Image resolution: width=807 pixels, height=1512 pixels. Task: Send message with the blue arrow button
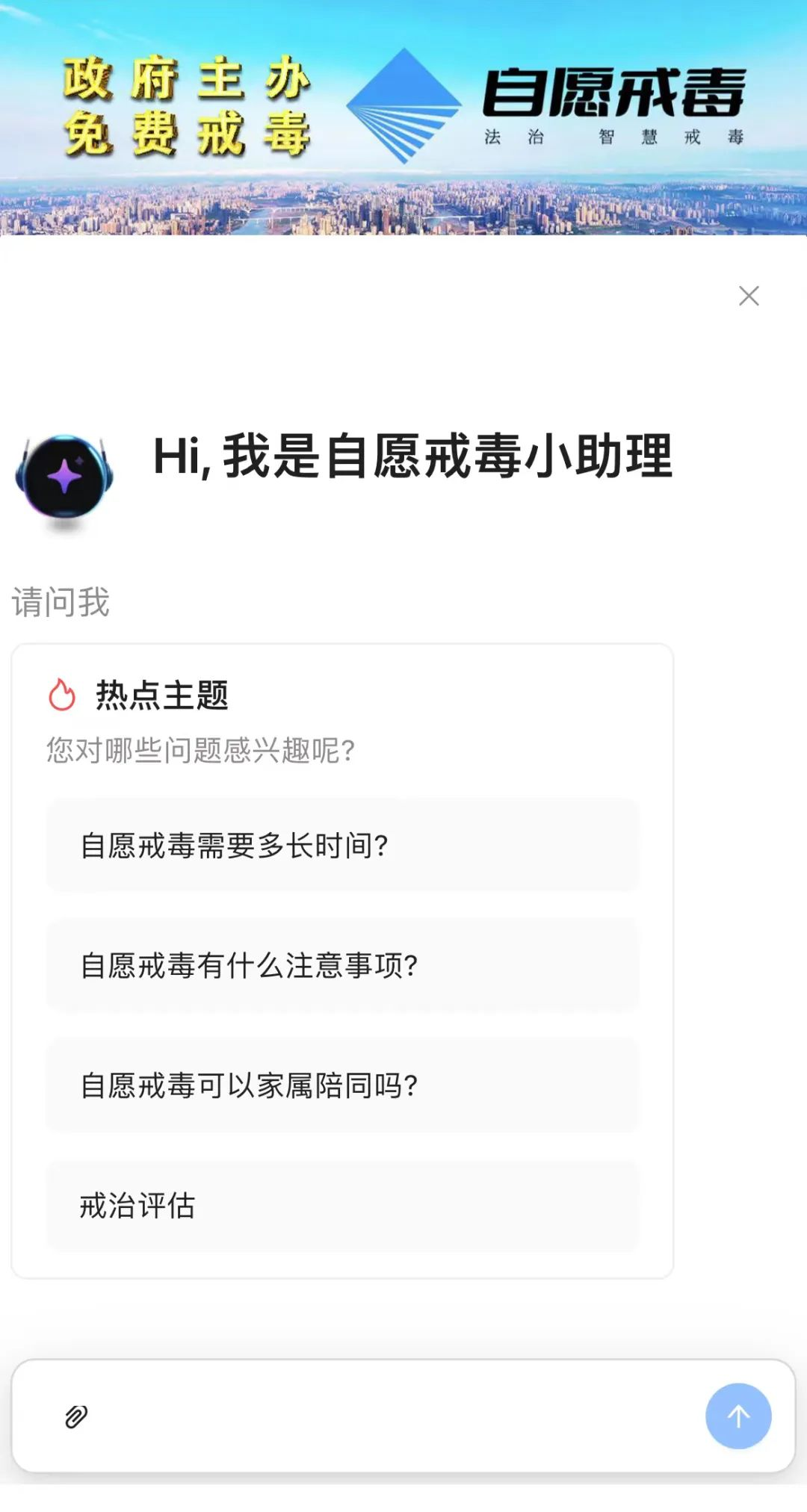point(738,1416)
